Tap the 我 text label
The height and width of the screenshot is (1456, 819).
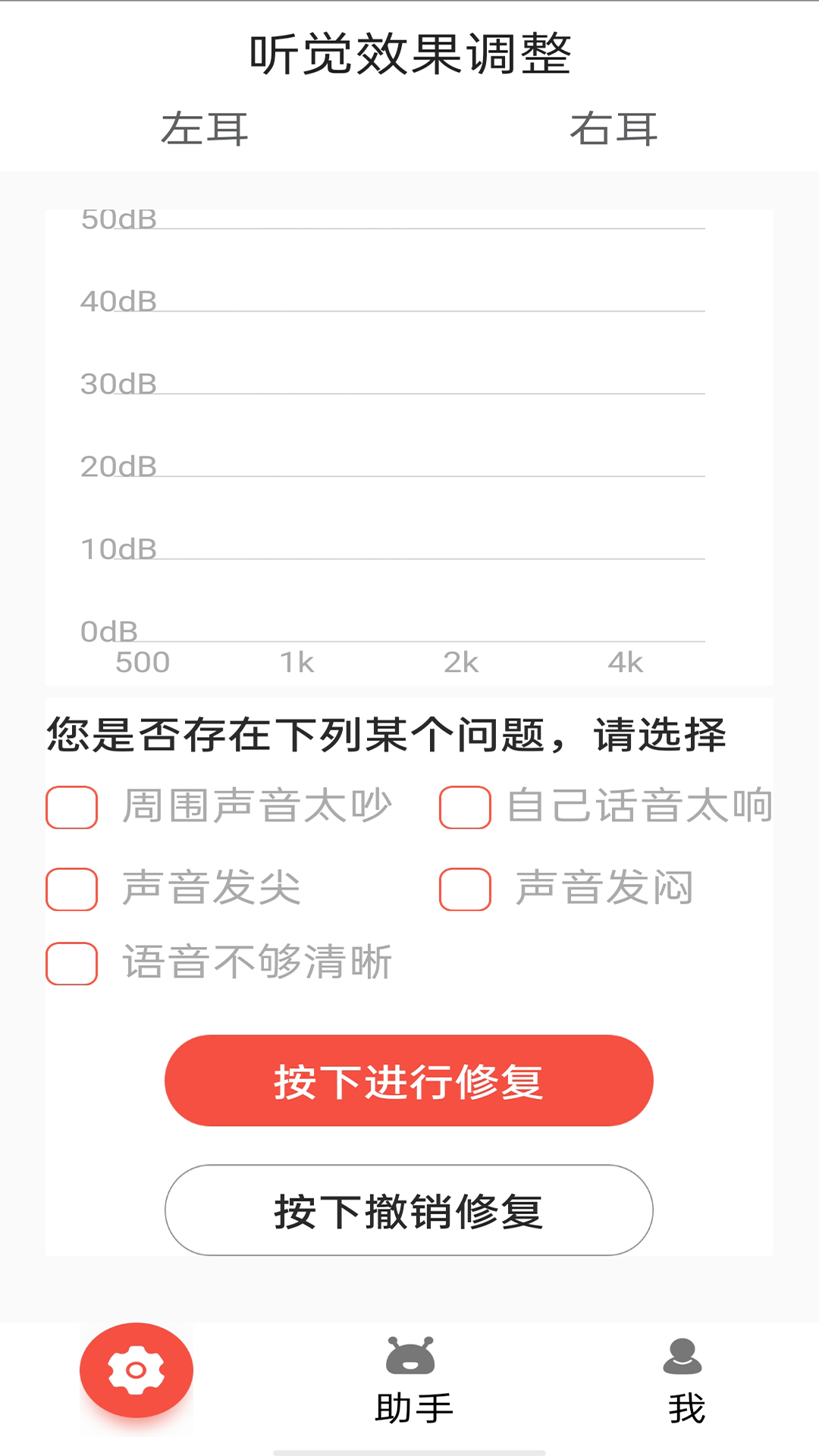point(686,1406)
